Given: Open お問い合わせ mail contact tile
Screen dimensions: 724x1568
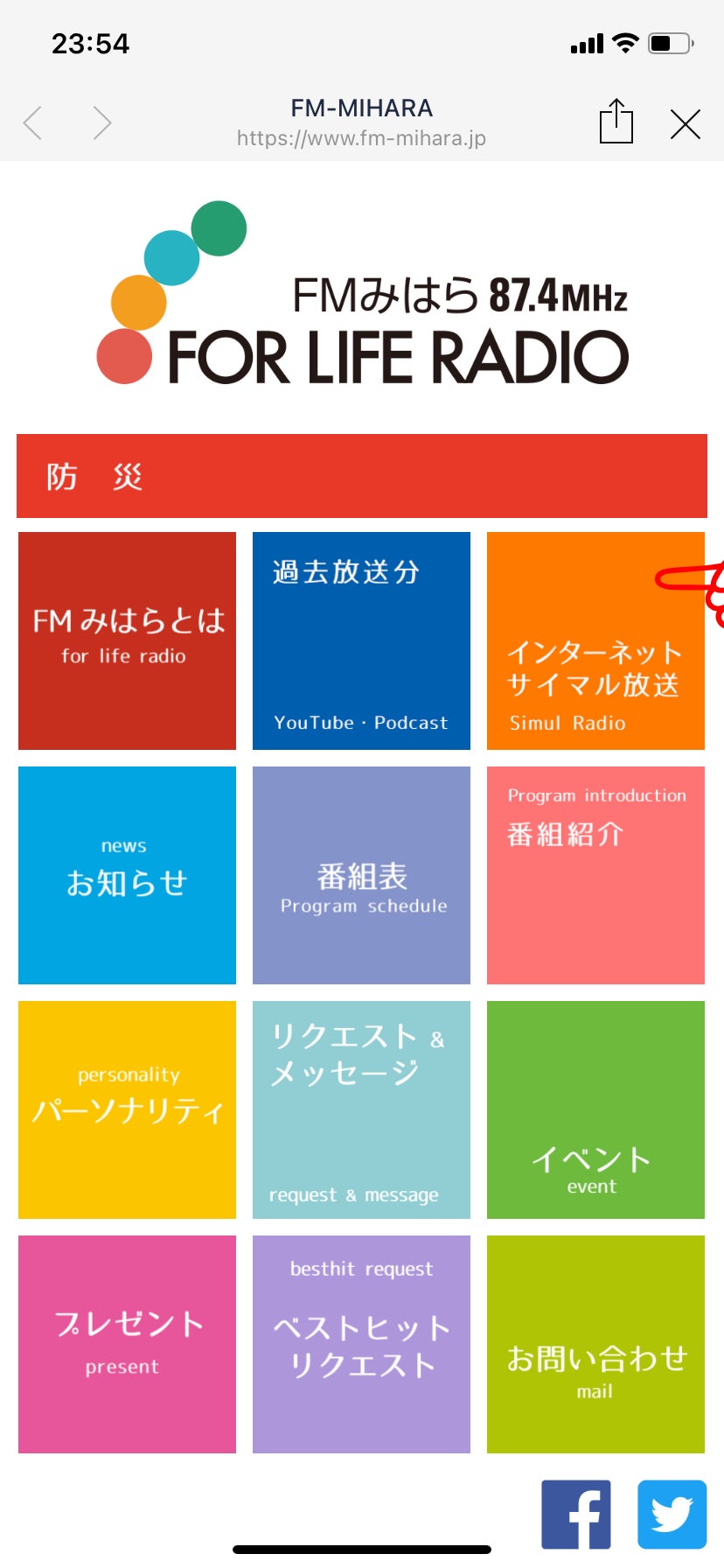Looking at the screenshot, I should pyautogui.click(x=595, y=1344).
